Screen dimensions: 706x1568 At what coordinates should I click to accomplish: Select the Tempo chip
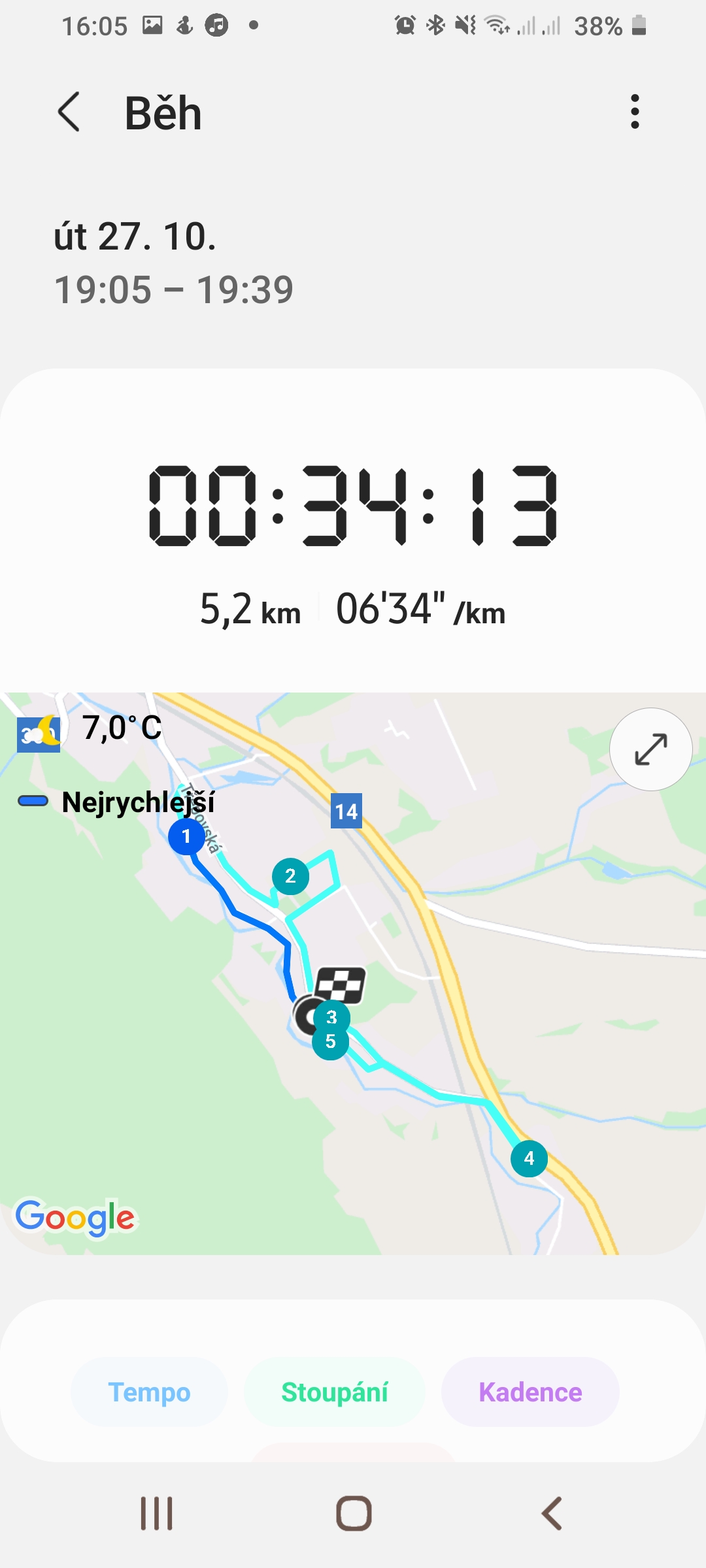click(149, 1392)
